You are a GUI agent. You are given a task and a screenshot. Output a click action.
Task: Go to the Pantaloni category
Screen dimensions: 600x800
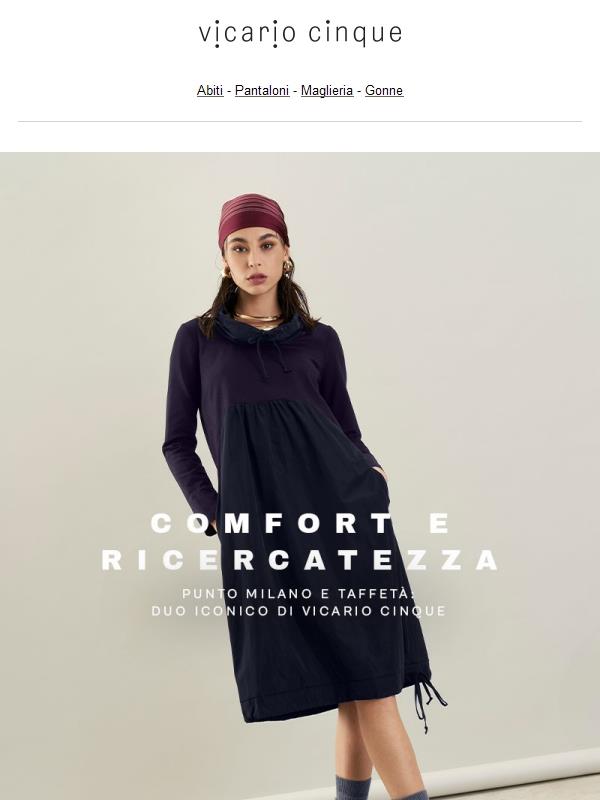(262, 90)
